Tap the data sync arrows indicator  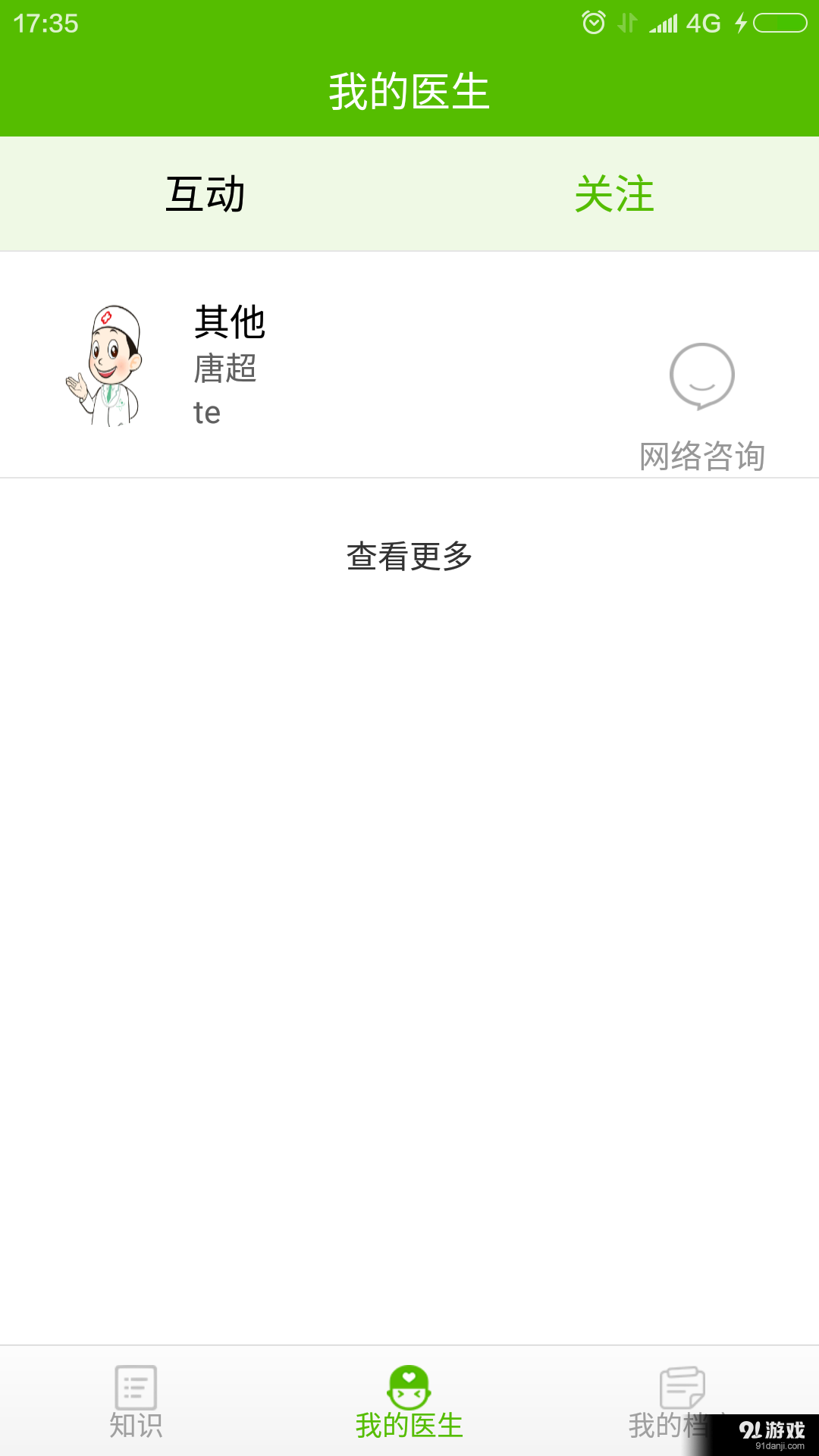(627, 23)
